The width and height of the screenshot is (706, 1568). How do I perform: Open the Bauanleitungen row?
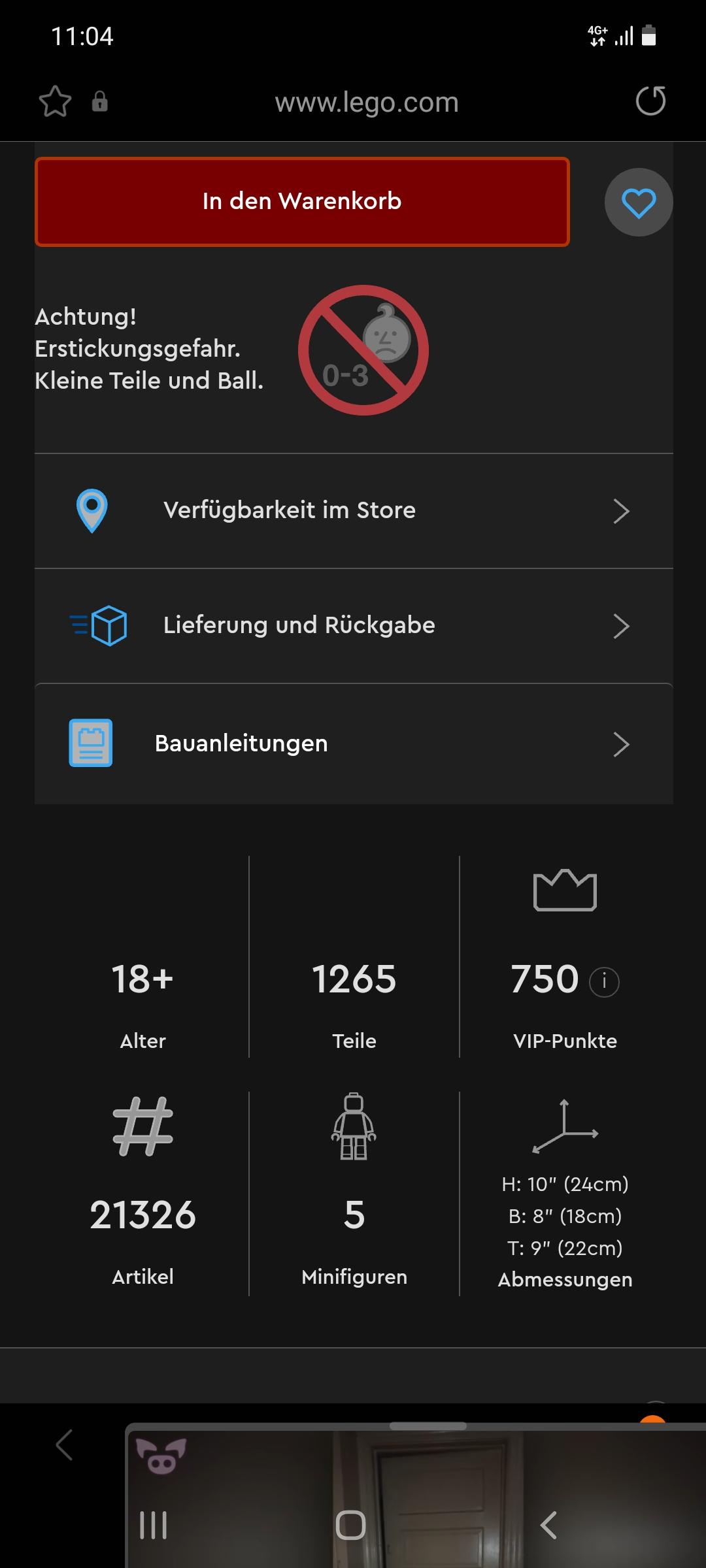[354, 744]
